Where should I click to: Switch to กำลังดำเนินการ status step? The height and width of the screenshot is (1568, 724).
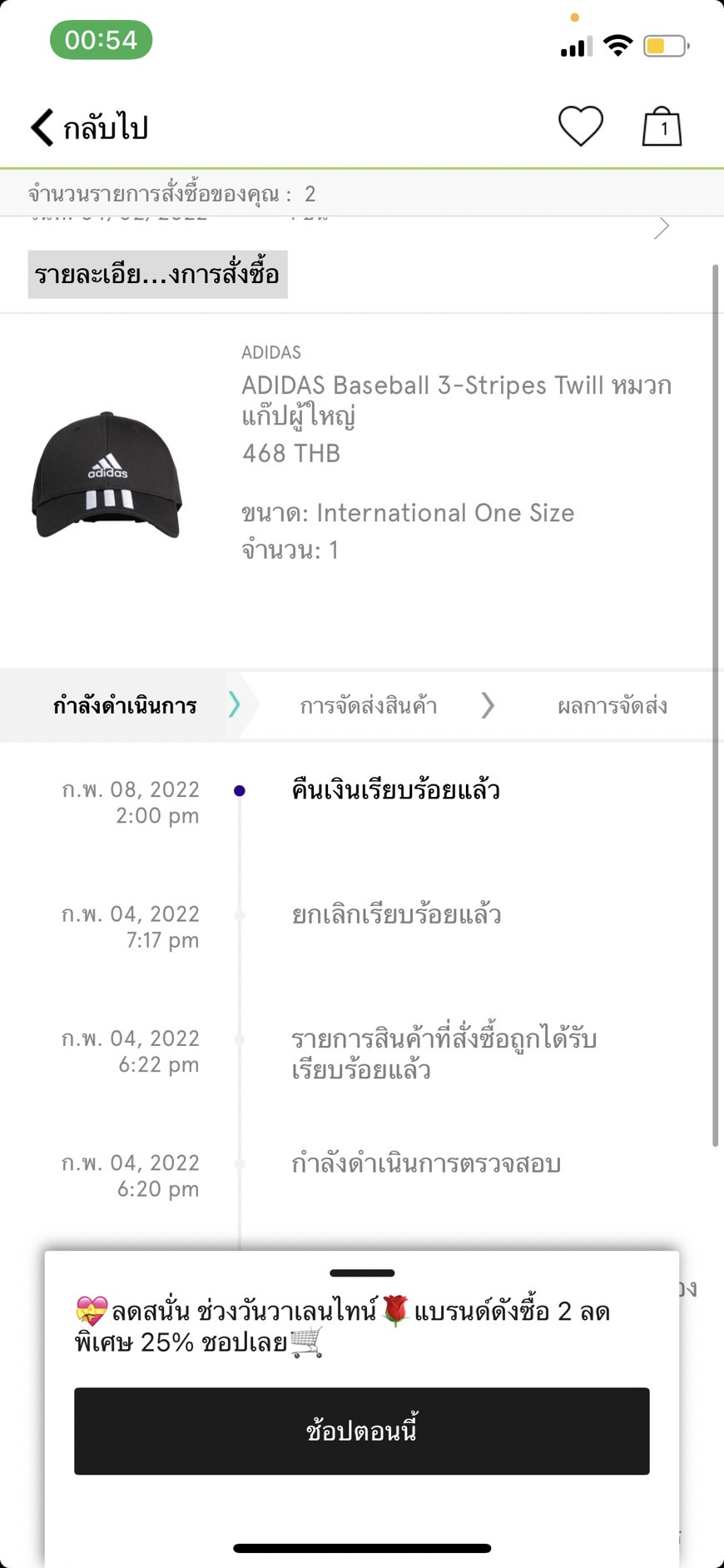tap(125, 705)
